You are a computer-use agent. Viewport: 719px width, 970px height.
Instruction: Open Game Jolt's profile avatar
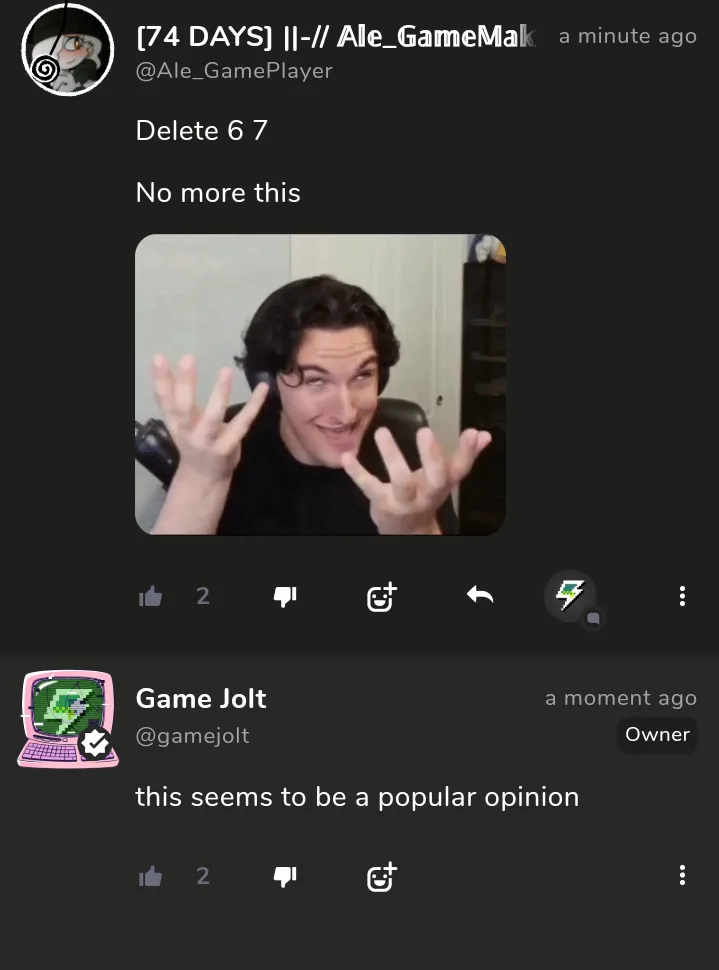click(67, 719)
